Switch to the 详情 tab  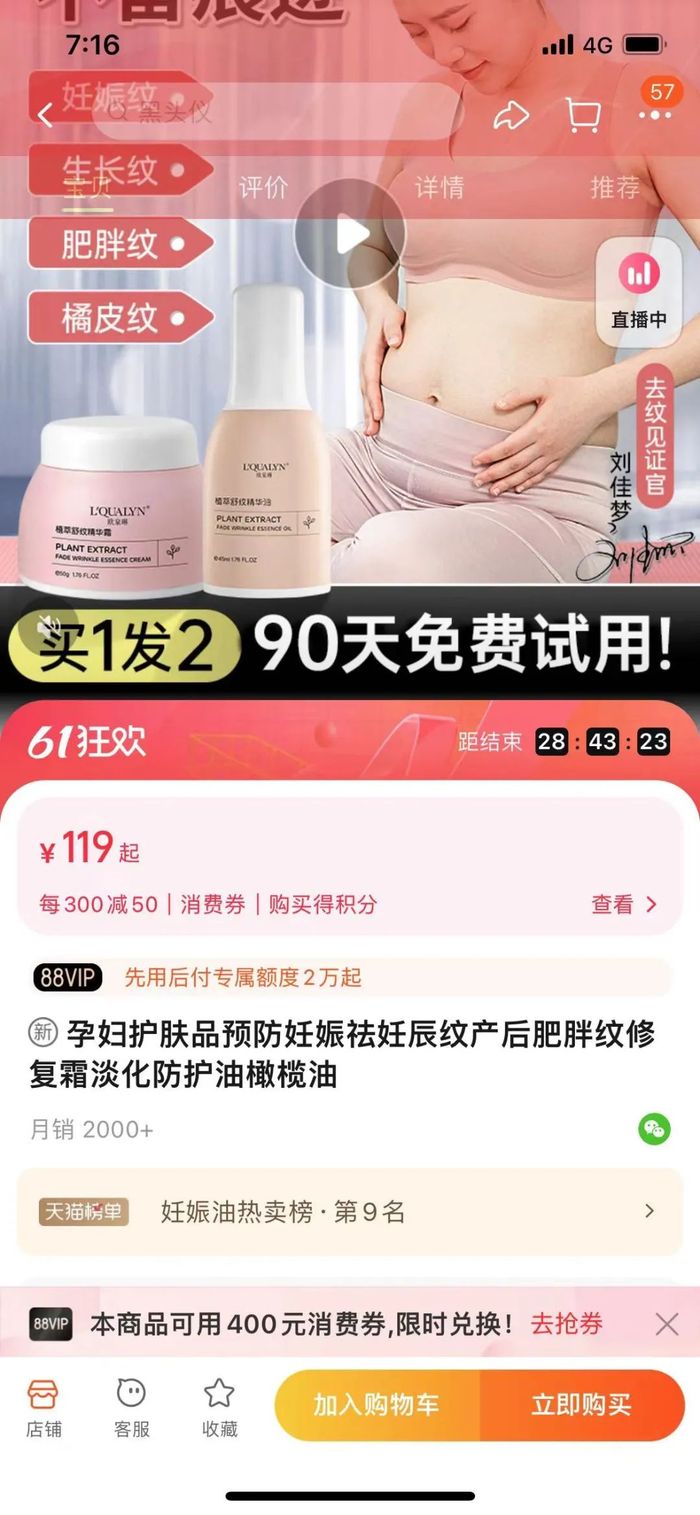click(439, 187)
